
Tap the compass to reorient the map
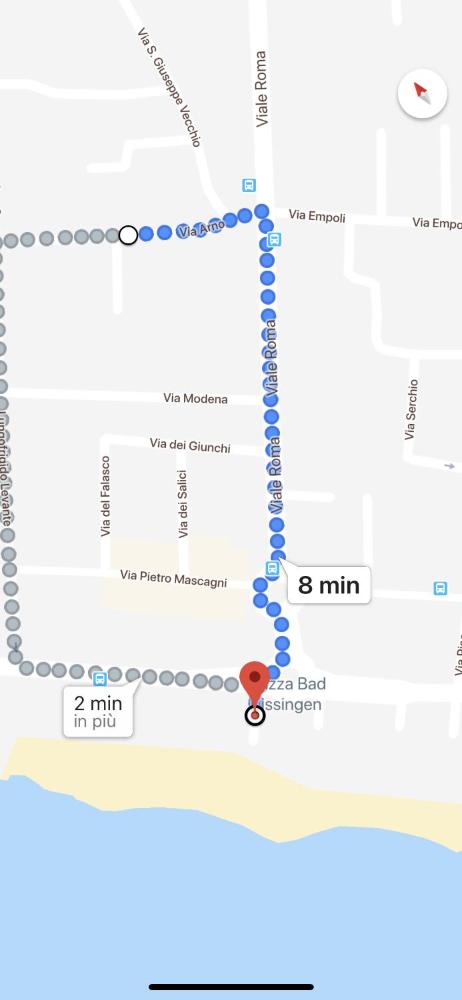point(422,94)
